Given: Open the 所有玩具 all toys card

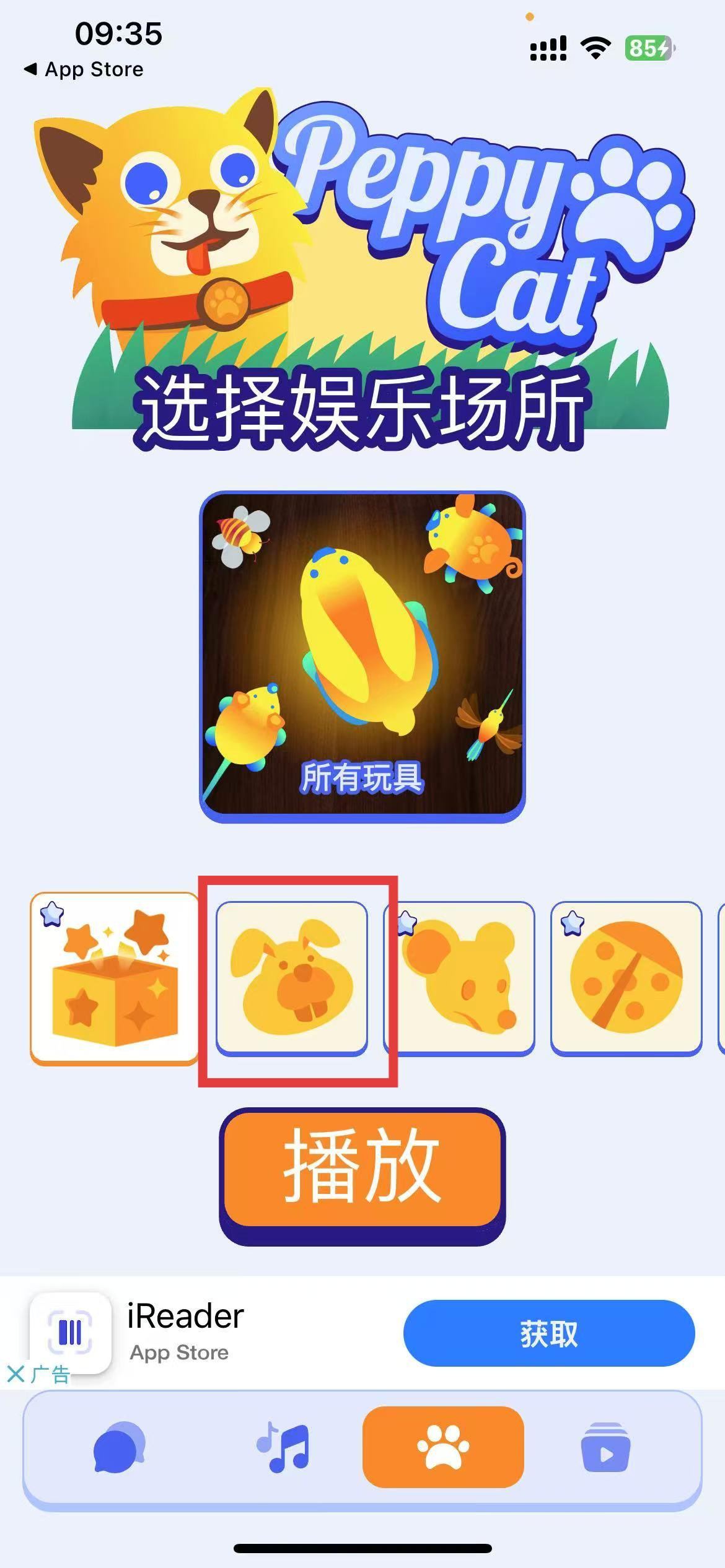Looking at the screenshot, I should (x=362, y=656).
